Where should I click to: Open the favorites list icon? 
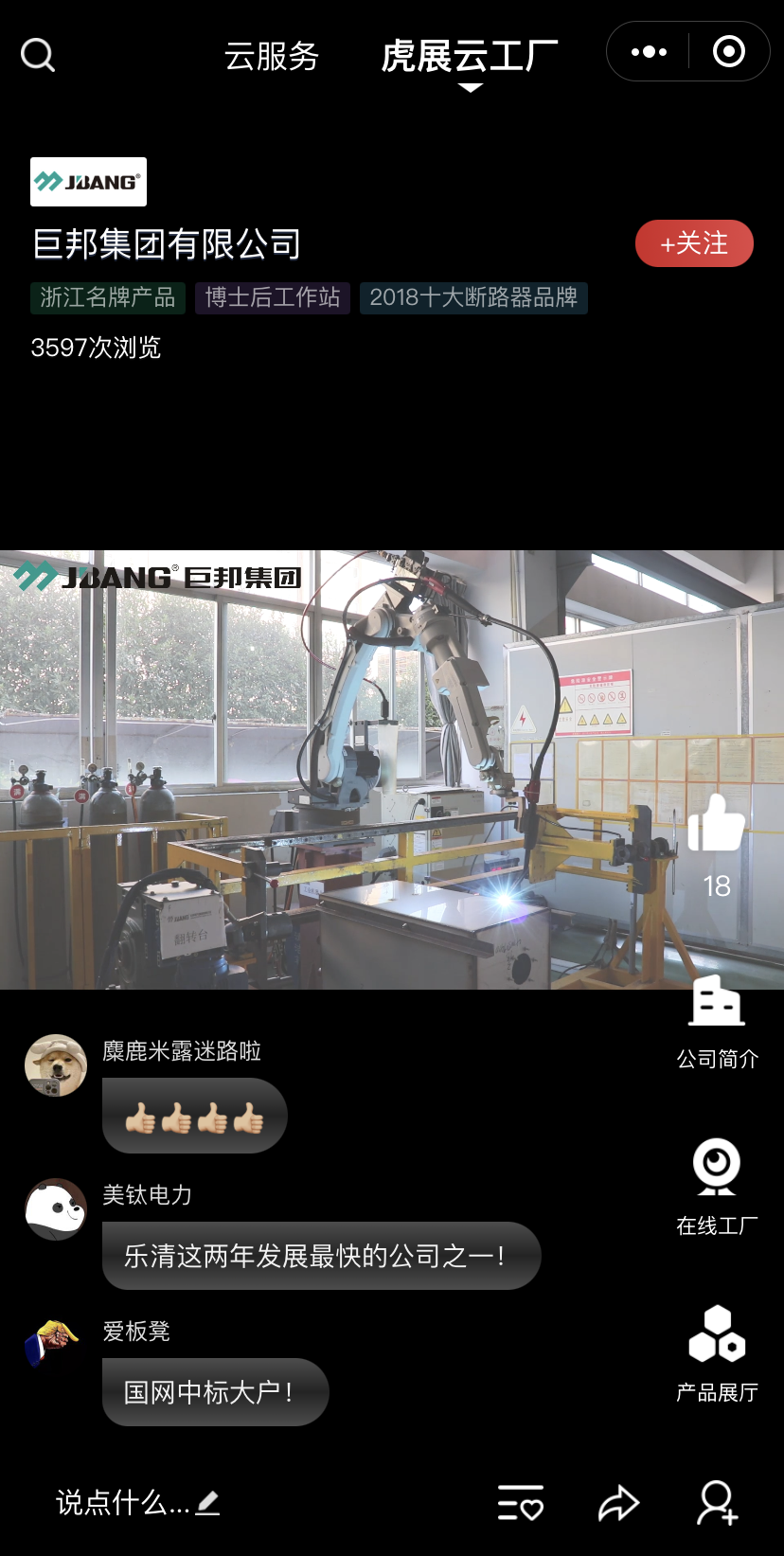point(521,1503)
